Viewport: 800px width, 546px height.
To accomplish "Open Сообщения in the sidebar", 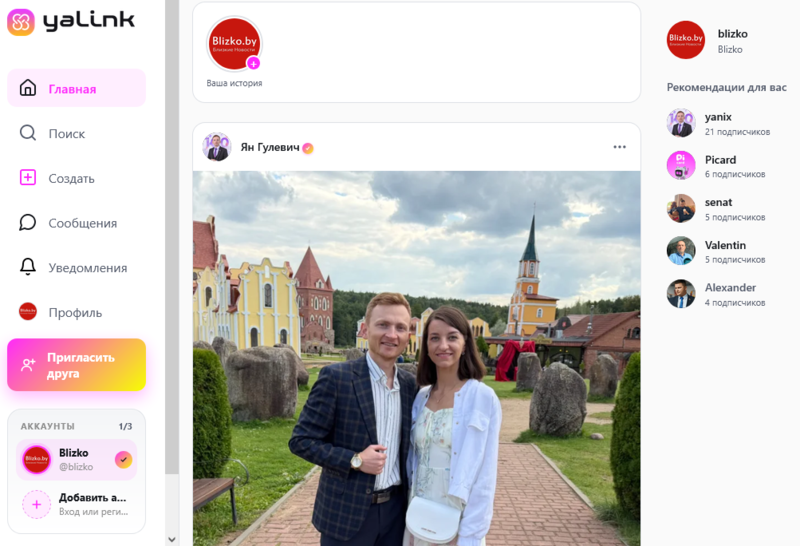I will (x=77, y=223).
